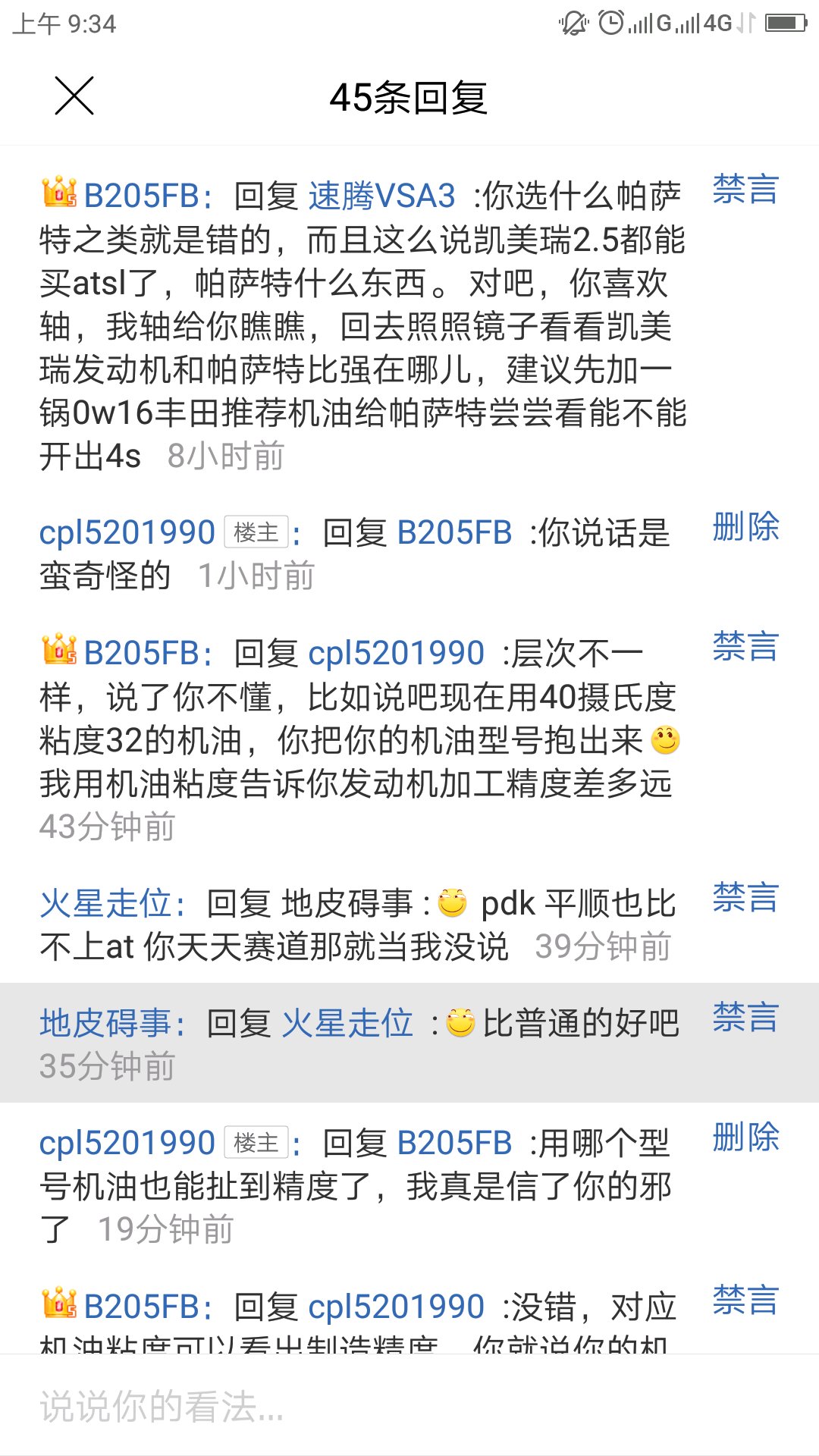
Task: Open 火星走位's profile from reply author name
Action: pos(105,903)
